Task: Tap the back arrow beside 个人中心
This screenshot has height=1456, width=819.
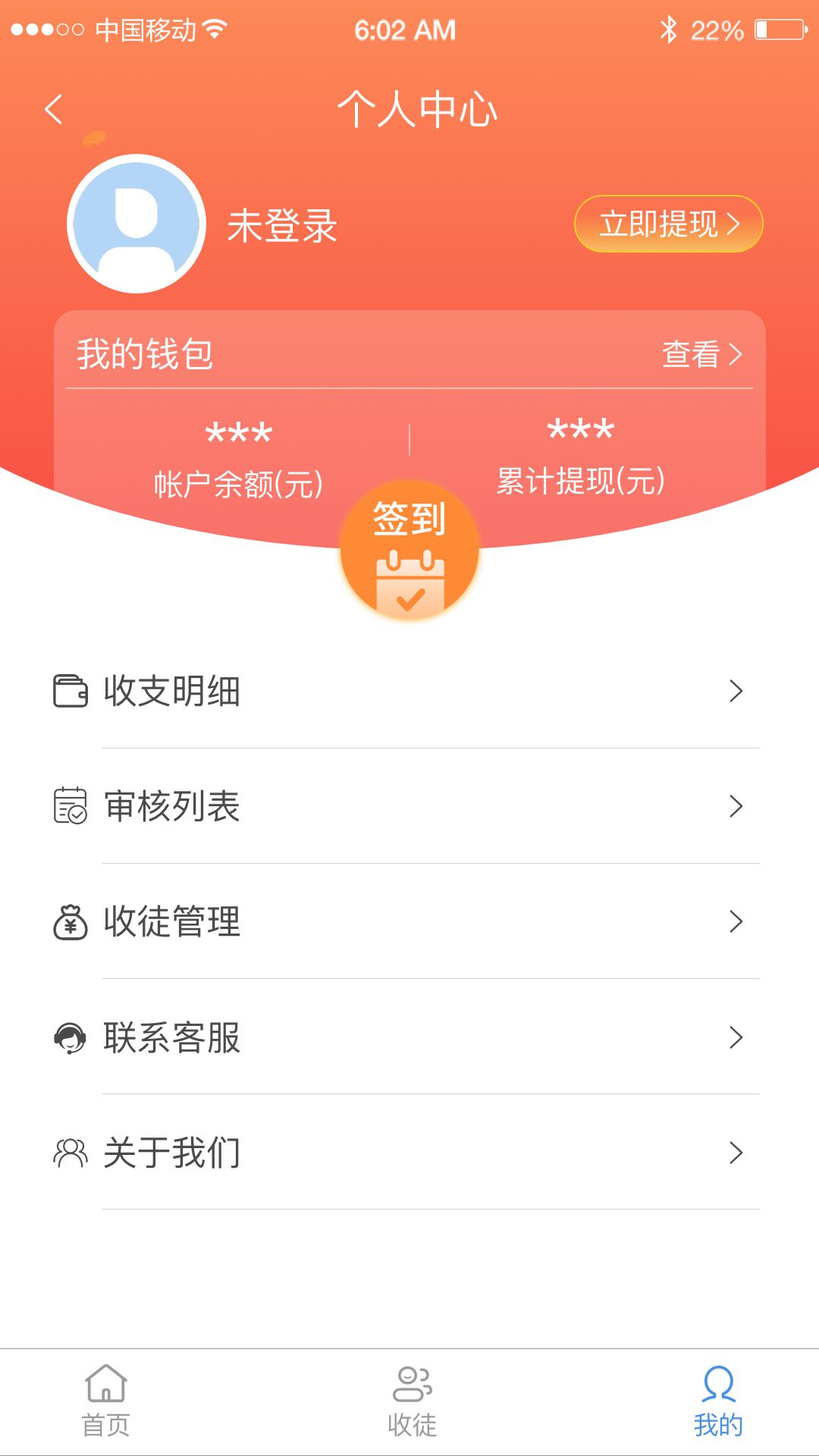Action: click(x=53, y=108)
